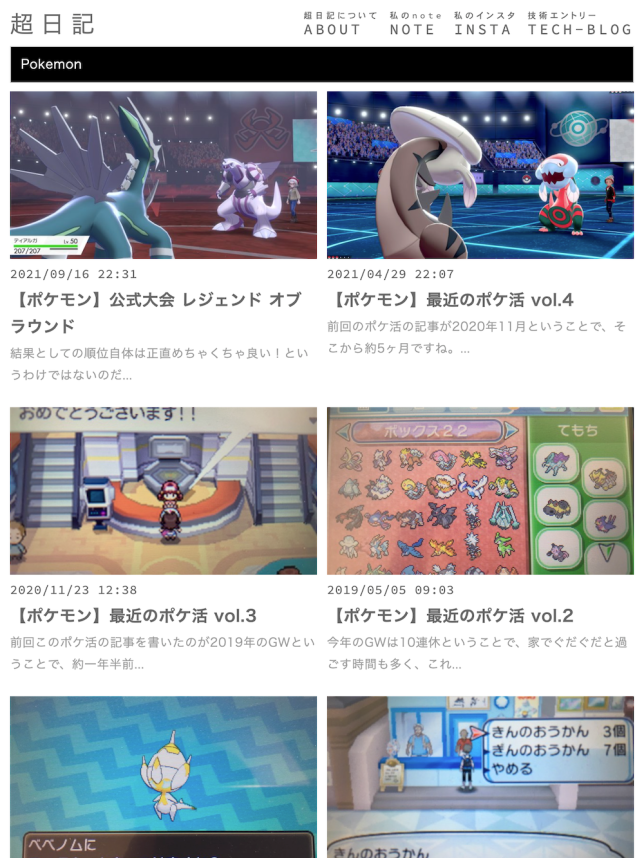644x858 pixels.
Task: Open the 最近のポケ活 vol.2 post image
Action: pyautogui.click(x=480, y=490)
